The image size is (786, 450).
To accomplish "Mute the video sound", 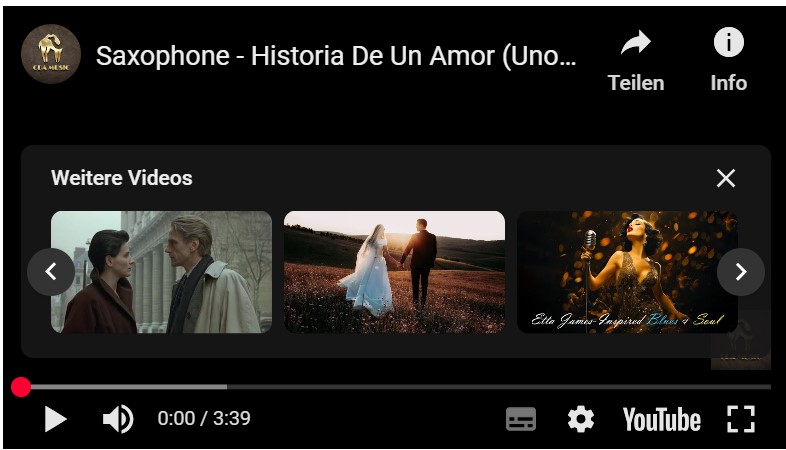I will 118,419.
